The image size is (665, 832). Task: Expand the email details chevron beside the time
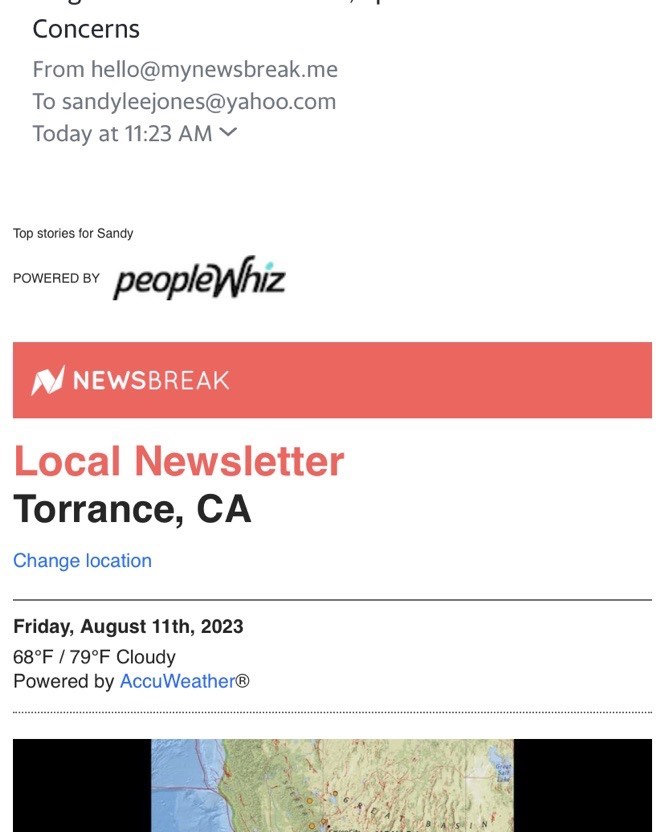[x=227, y=132]
